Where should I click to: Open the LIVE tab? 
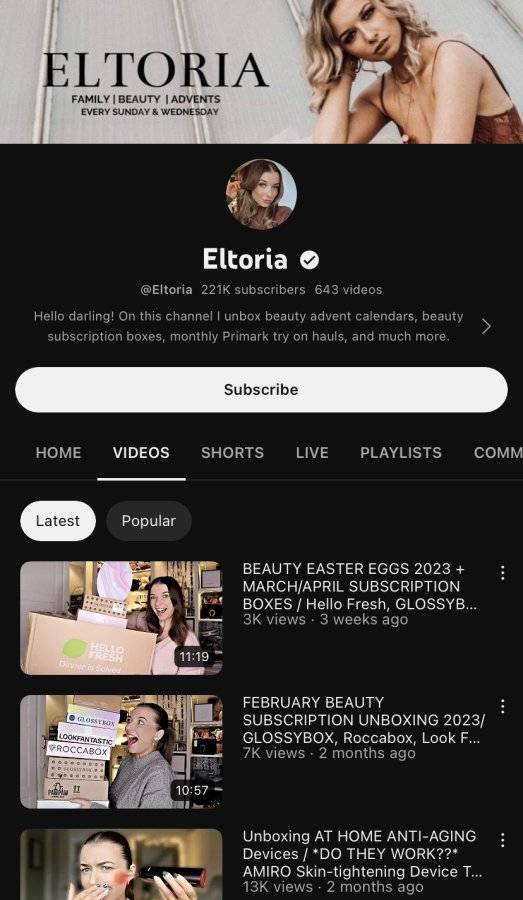(312, 452)
